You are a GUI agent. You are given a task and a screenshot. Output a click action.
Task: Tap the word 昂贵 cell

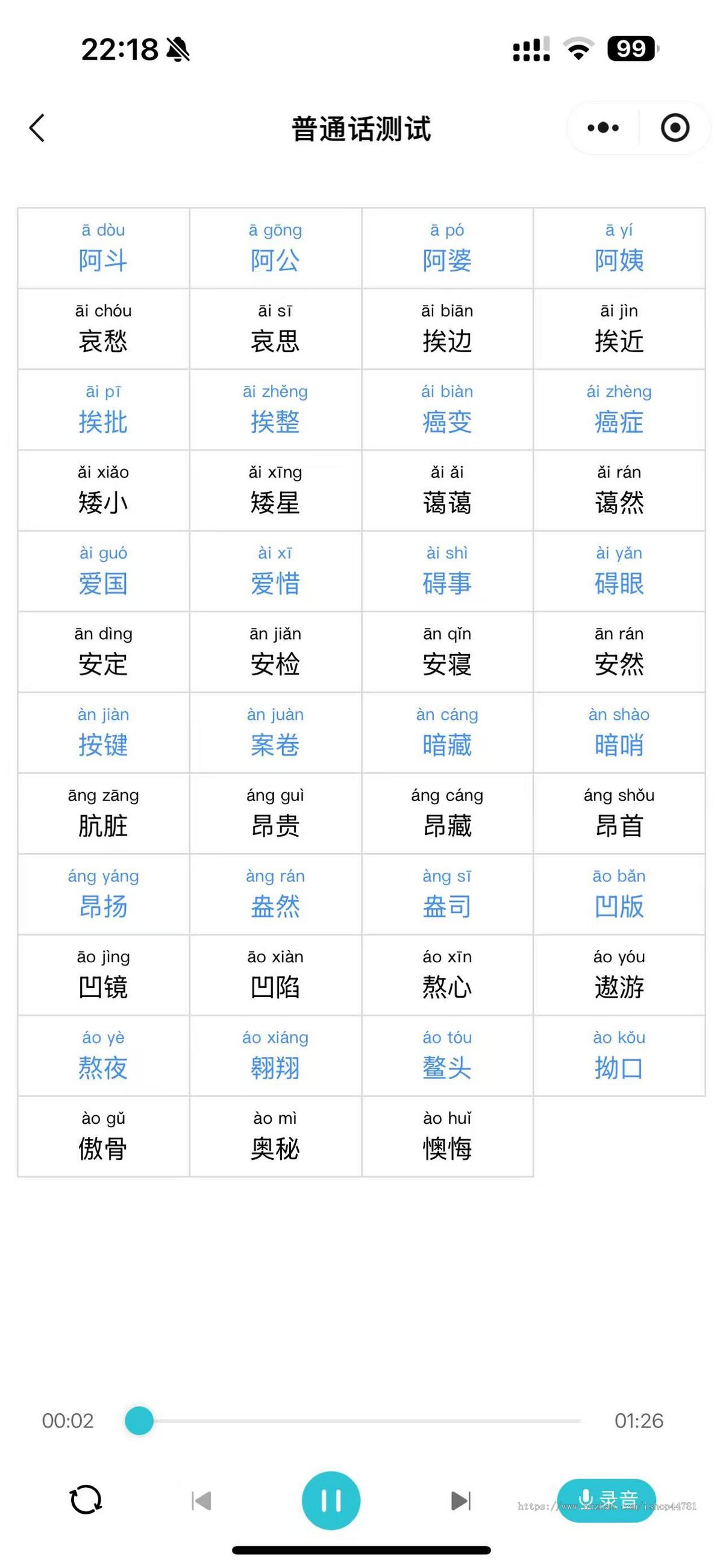(x=275, y=813)
